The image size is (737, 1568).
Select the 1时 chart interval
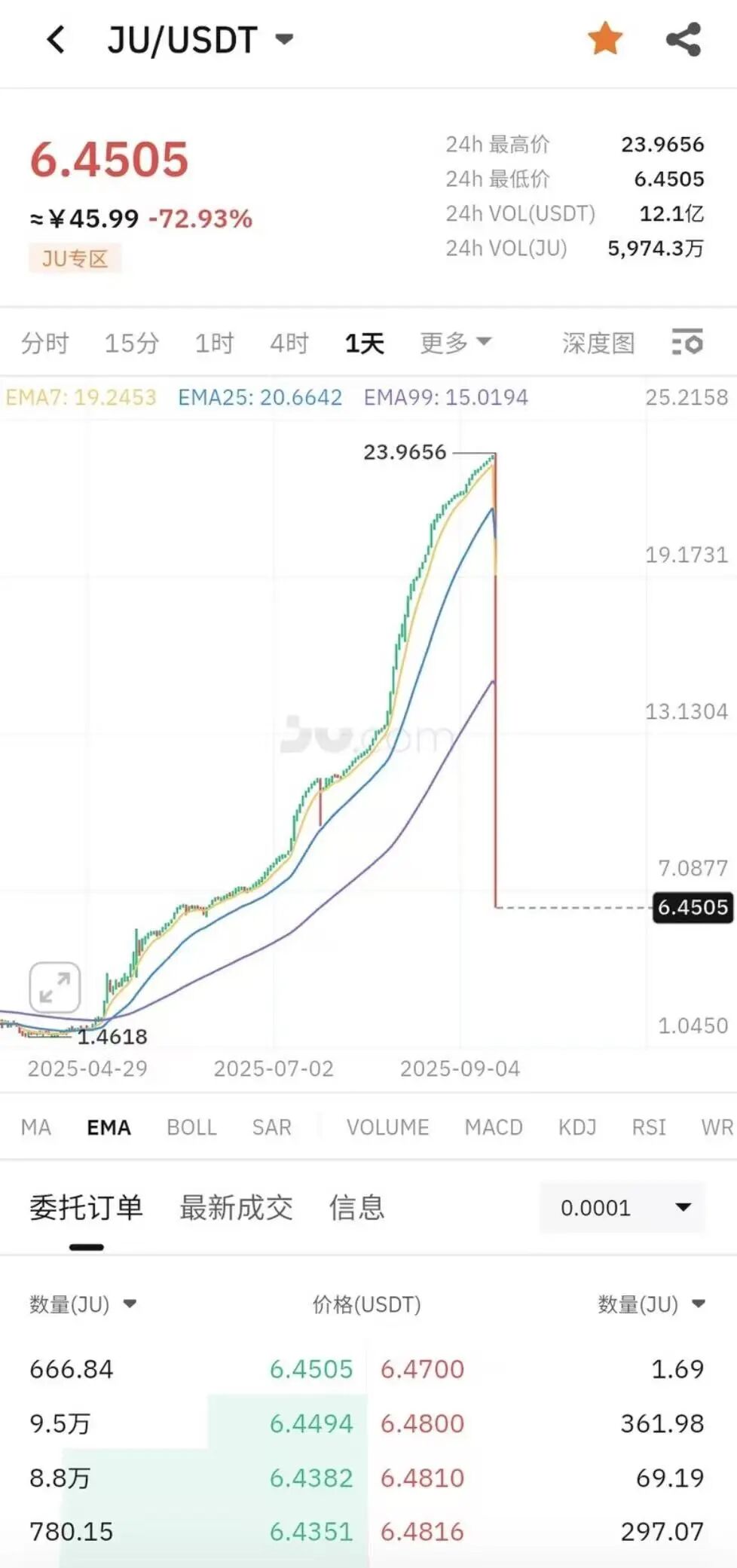(215, 344)
